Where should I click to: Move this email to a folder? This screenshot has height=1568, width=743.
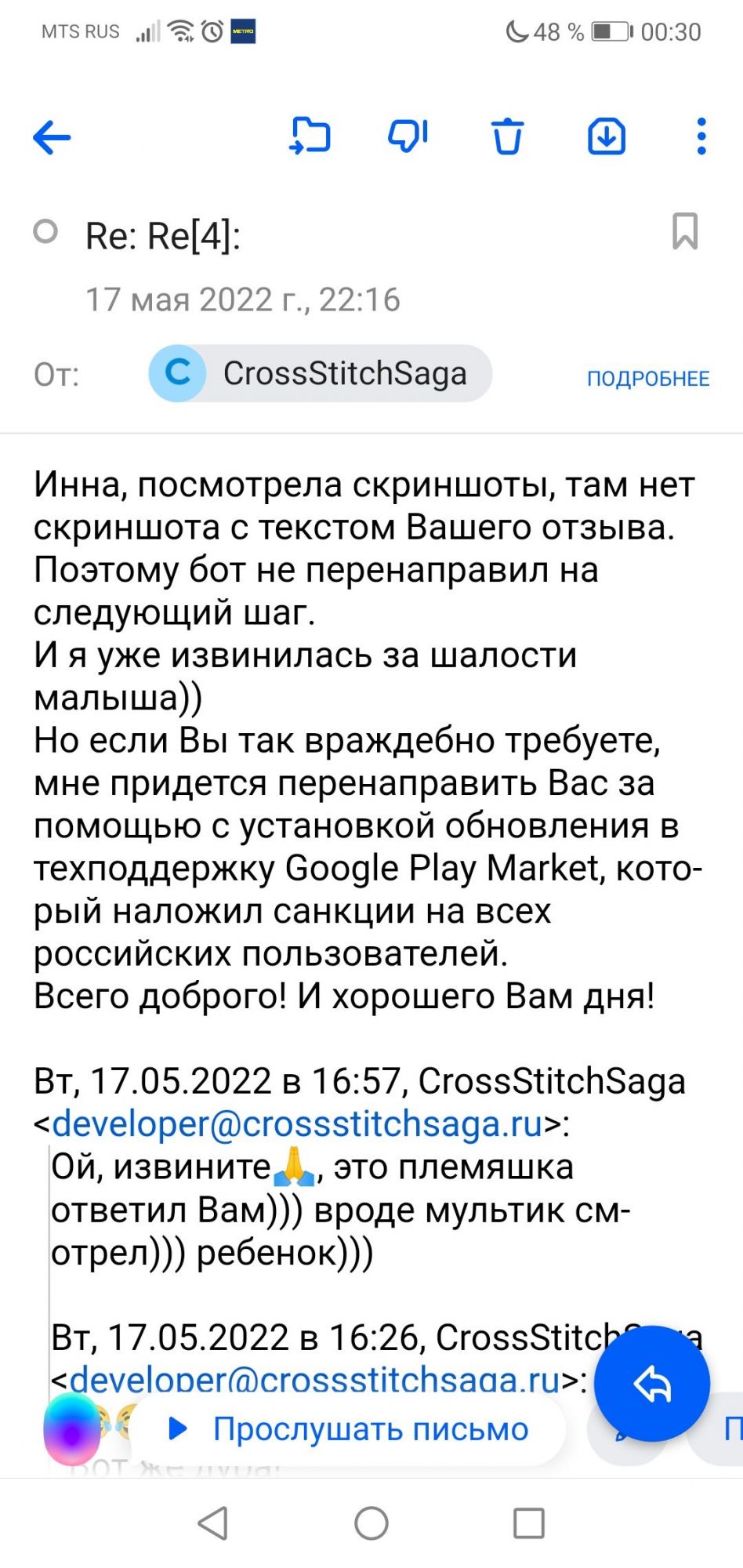pyautogui.click(x=310, y=136)
